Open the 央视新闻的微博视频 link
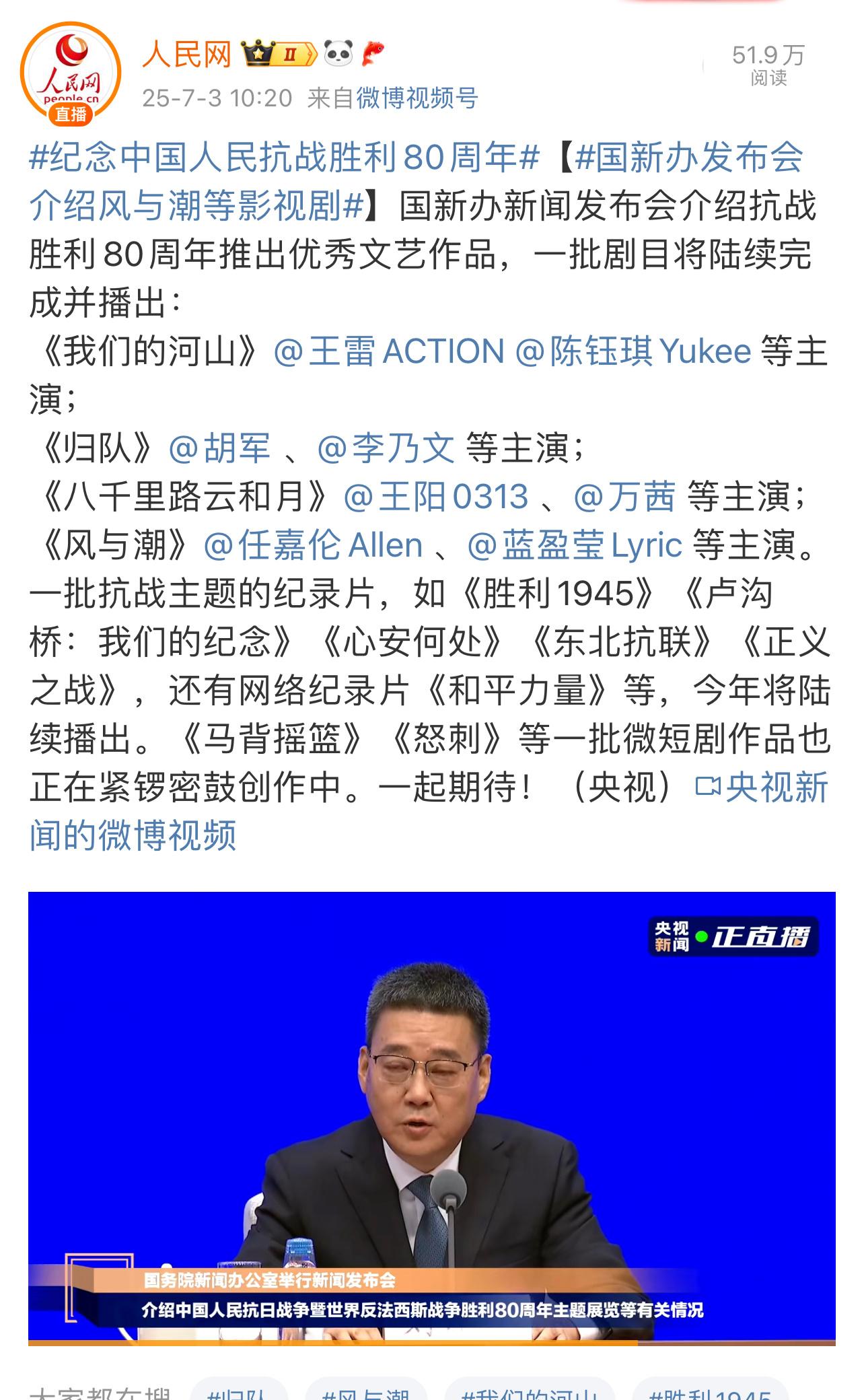The height and width of the screenshot is (1400, 864). (429, 811)
